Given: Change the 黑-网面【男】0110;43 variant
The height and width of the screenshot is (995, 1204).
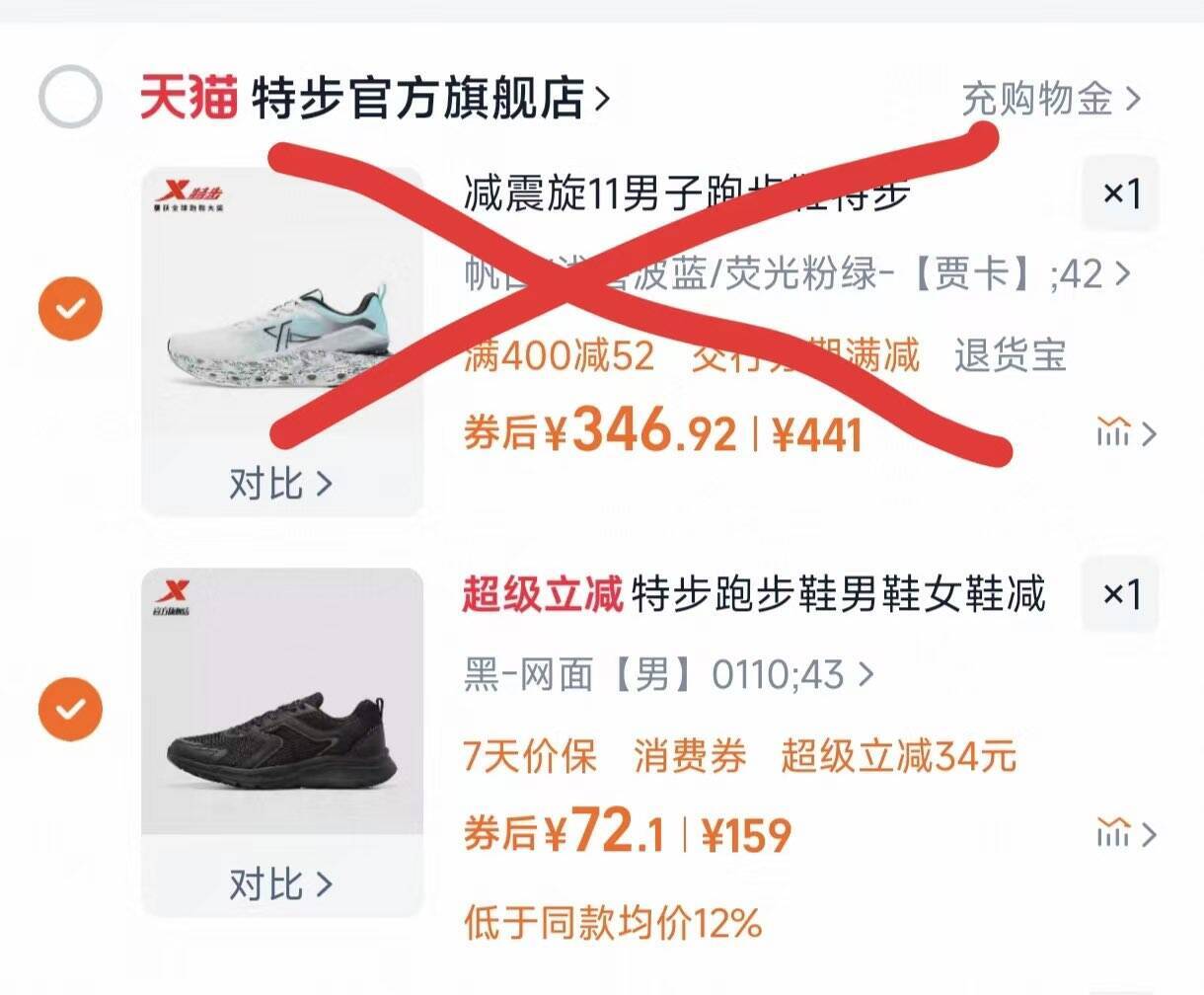Looking at the screenshot, I should [x=668, y=675].
